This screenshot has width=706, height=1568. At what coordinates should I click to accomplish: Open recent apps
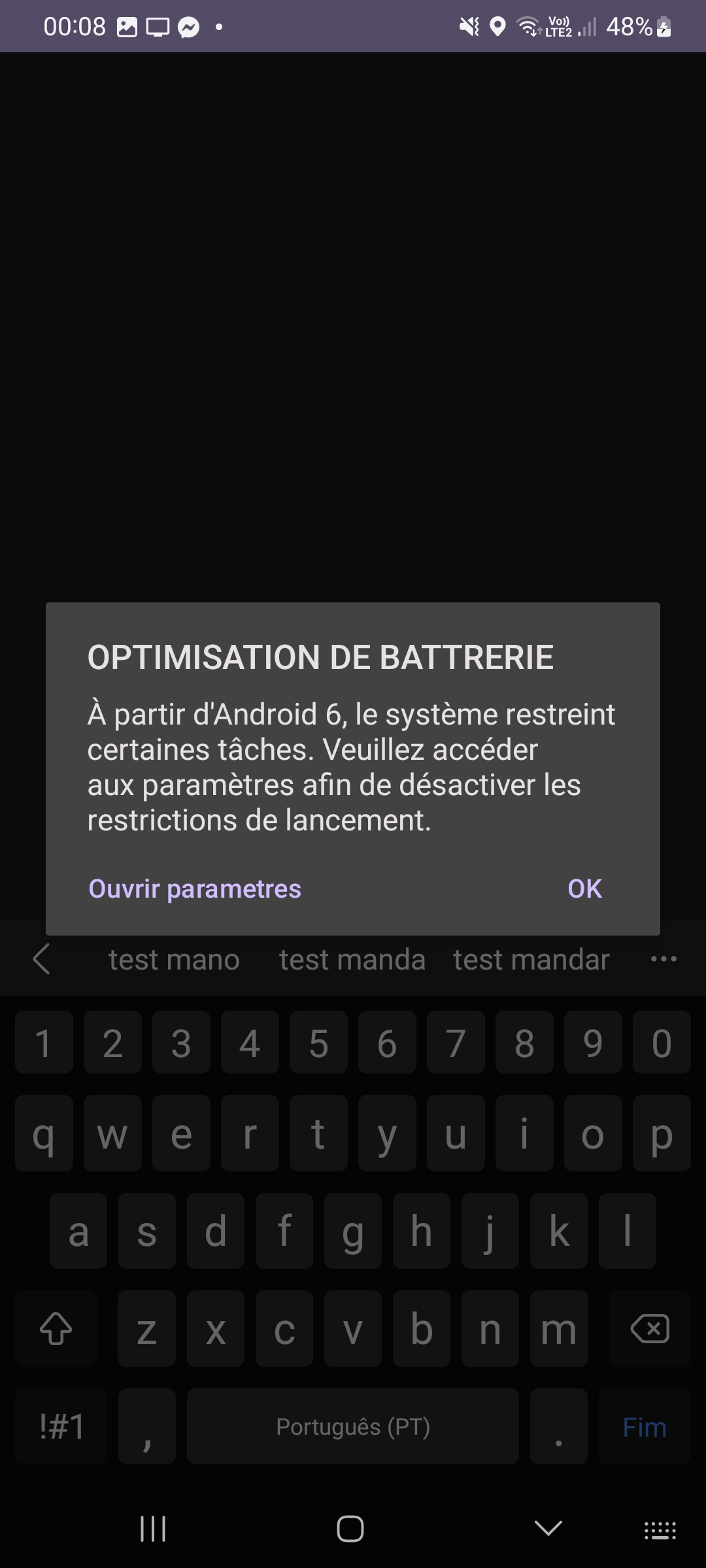point(153,1529)
